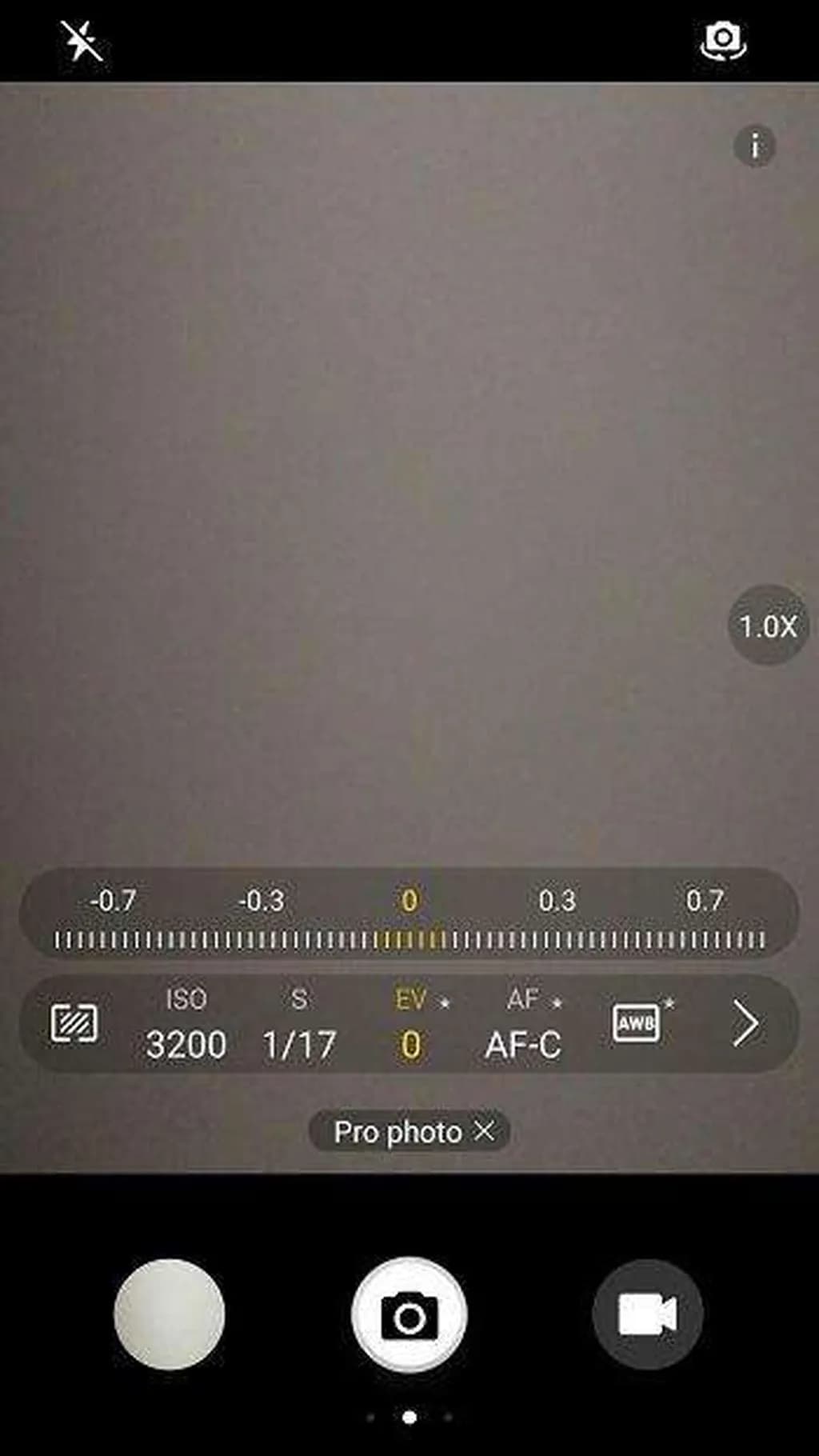819x1456 pixels.
Task: Open the AWB white balance setting
Action: 637,1022
